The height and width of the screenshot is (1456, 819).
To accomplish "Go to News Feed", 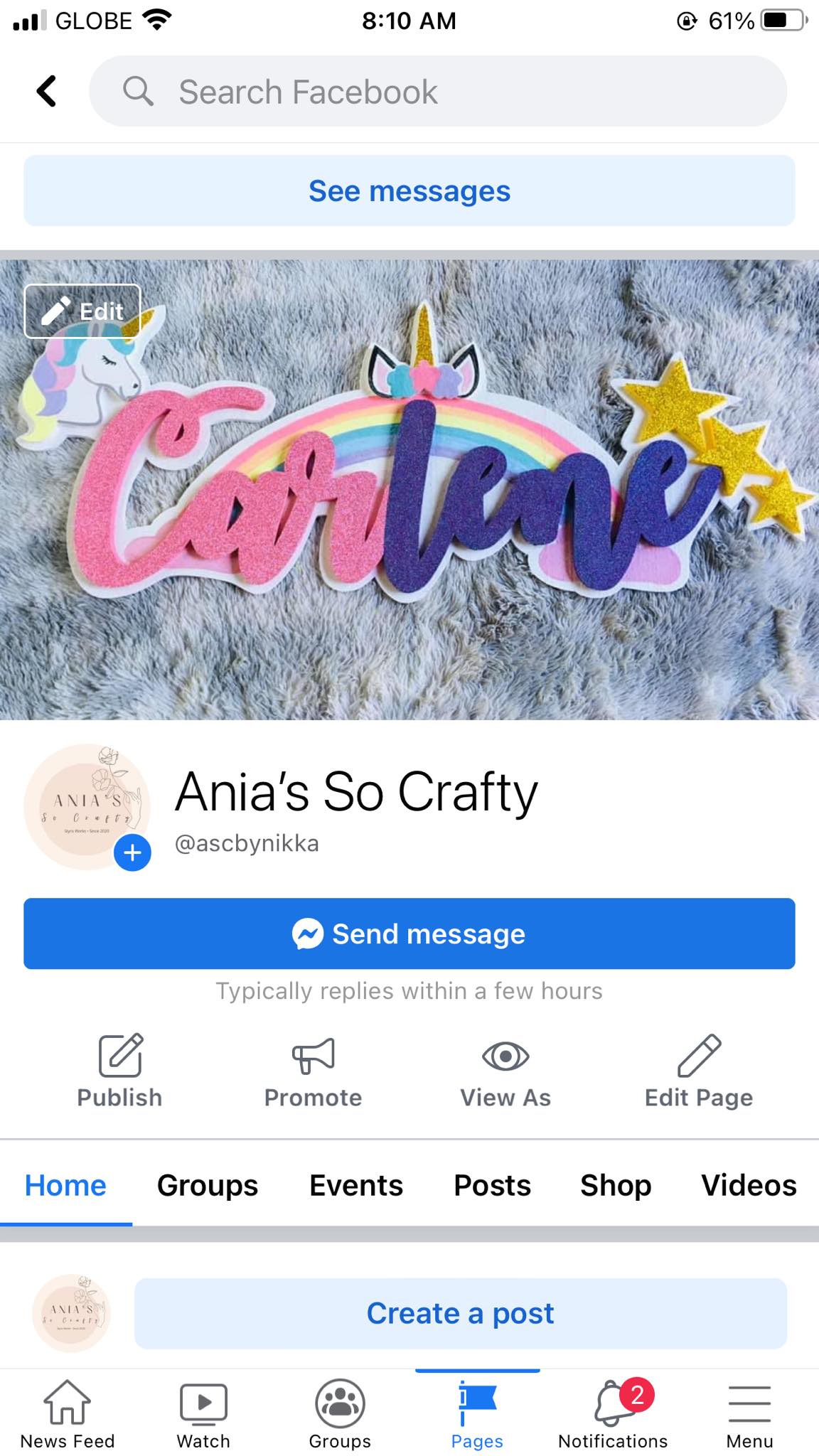I will click(x=68, y=1414).
